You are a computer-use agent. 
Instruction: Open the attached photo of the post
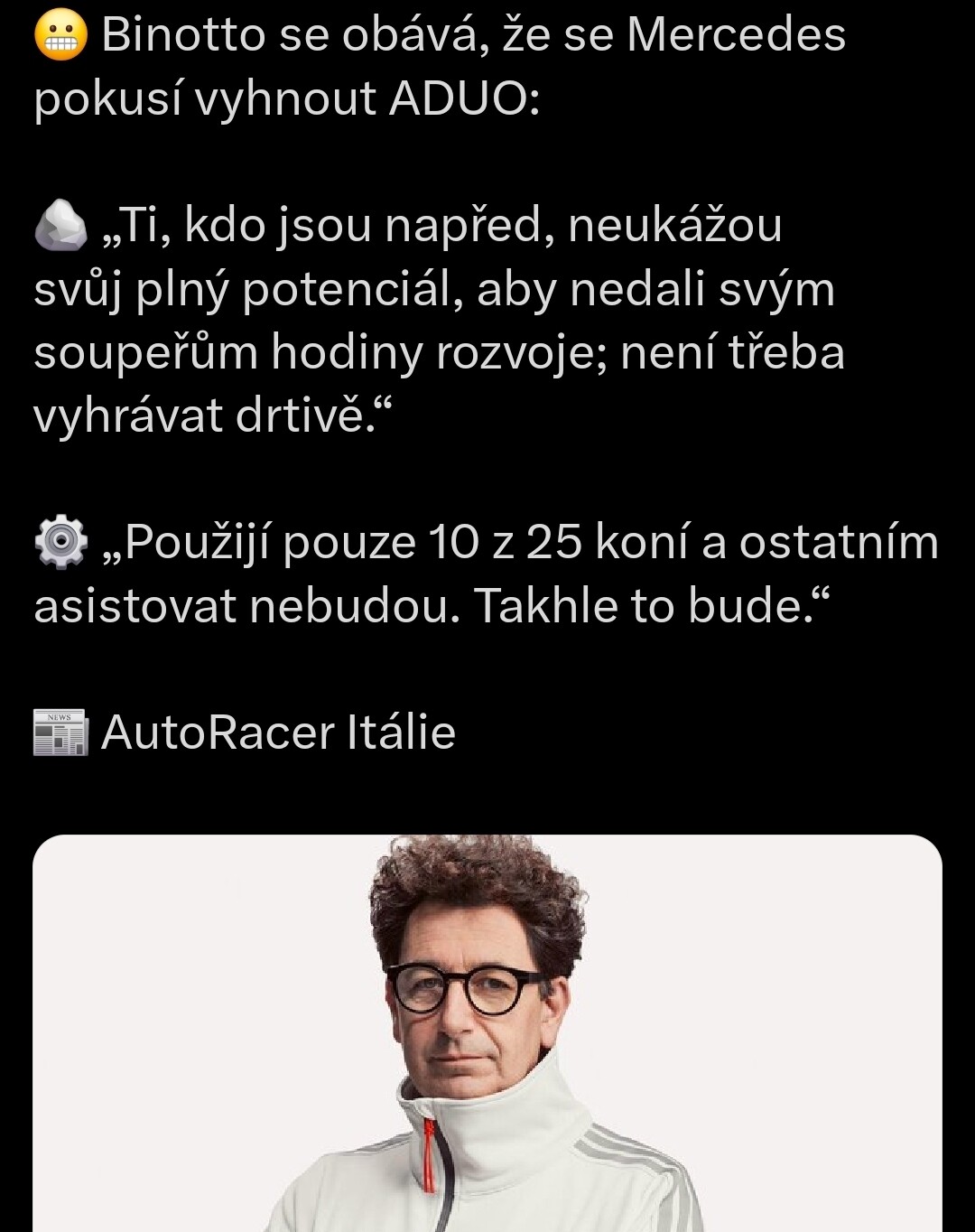click(x=487, y=1034)
